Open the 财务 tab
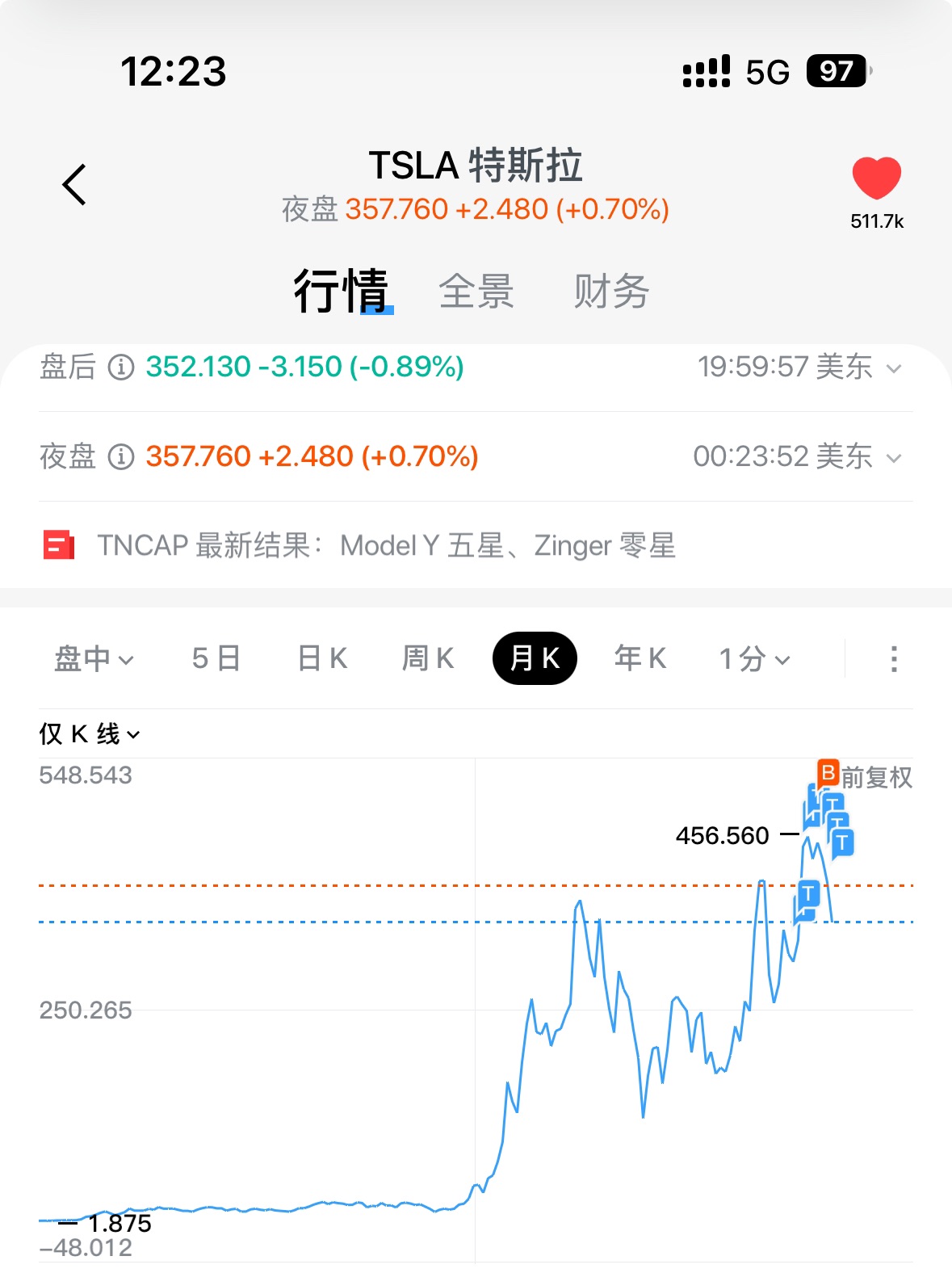The image size is (952, 1273). tap(611, 292)
